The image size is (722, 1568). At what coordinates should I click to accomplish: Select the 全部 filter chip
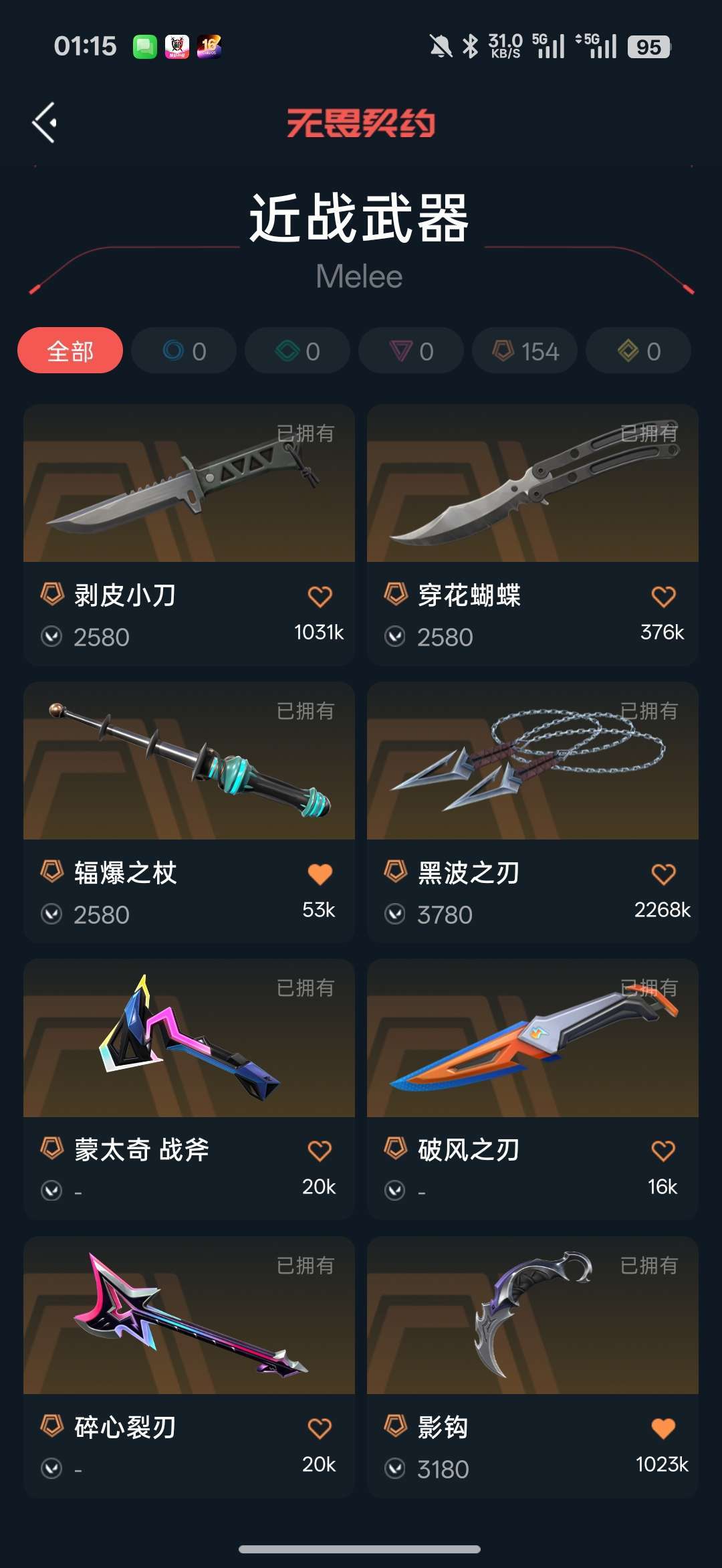70,351
